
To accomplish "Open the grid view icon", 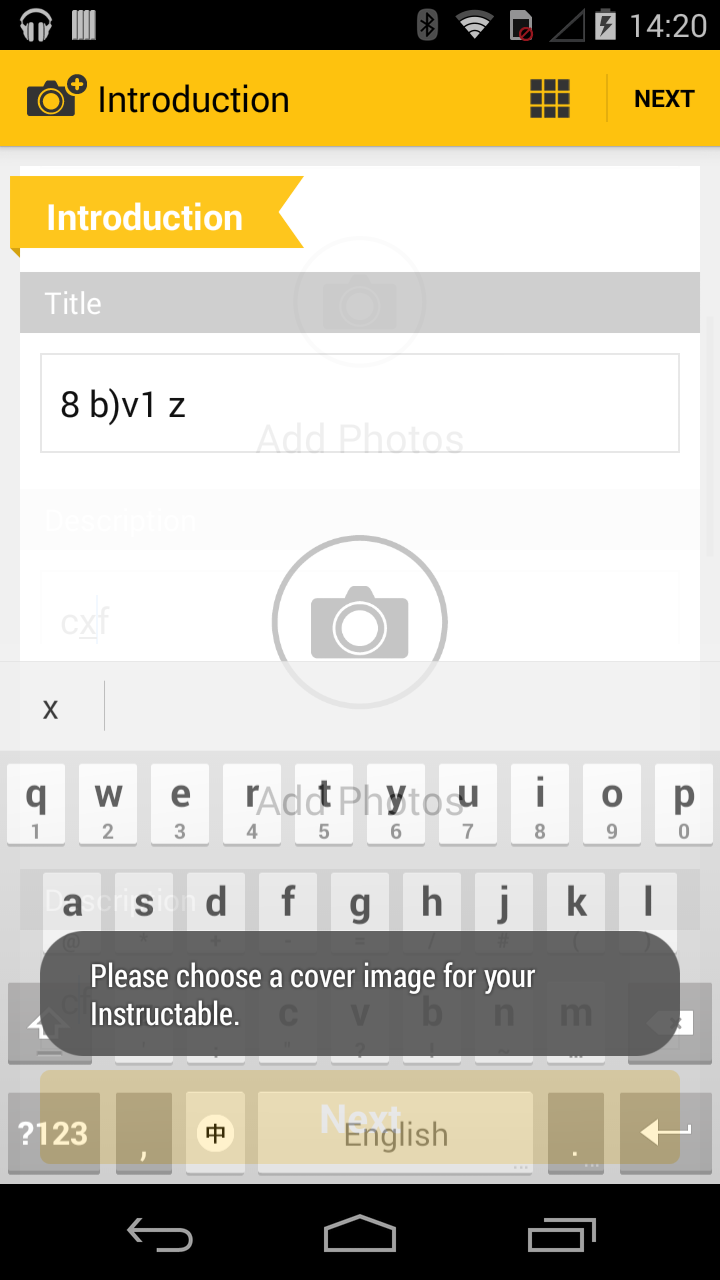I will (x=549, y=99).
